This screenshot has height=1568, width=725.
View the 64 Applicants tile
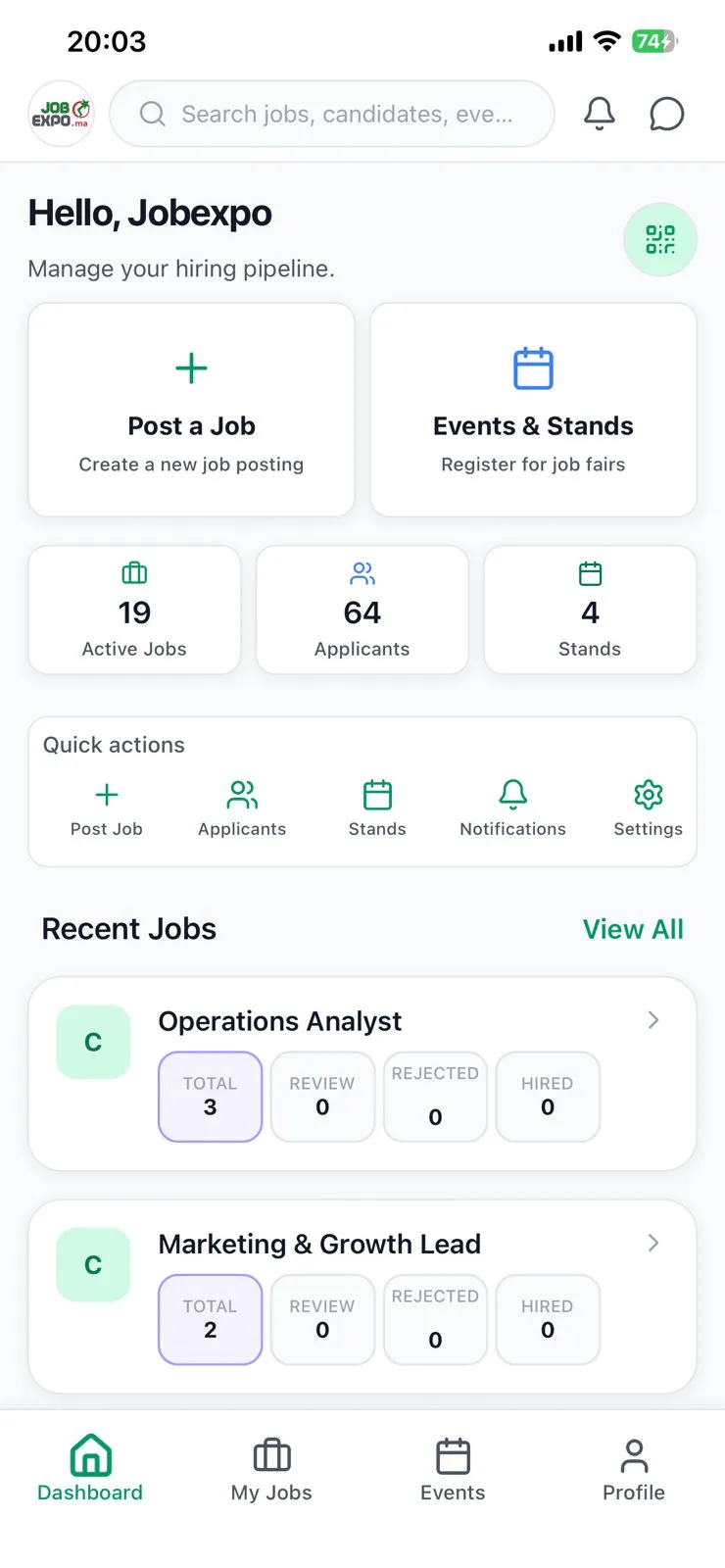[362, 610]
